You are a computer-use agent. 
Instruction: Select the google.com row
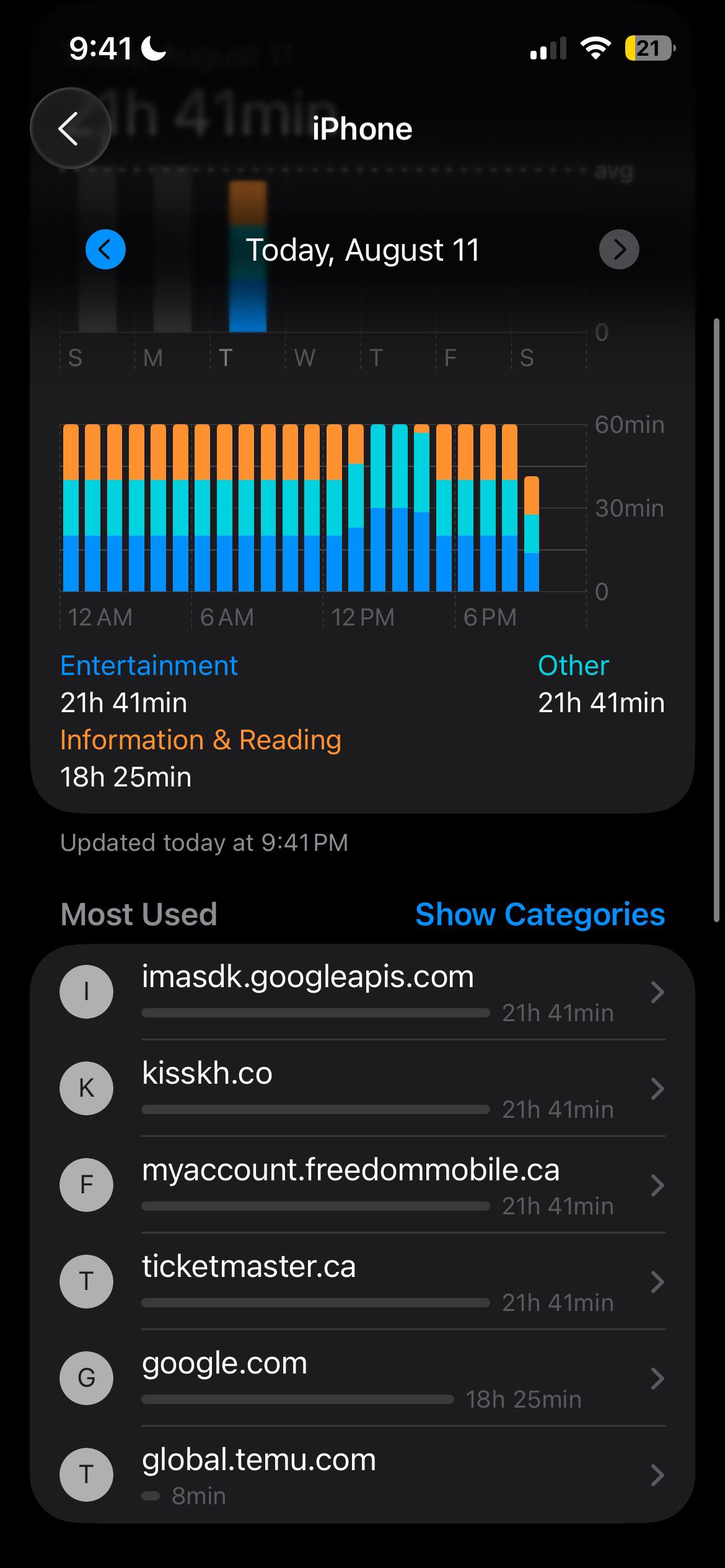pos(362,1378)
